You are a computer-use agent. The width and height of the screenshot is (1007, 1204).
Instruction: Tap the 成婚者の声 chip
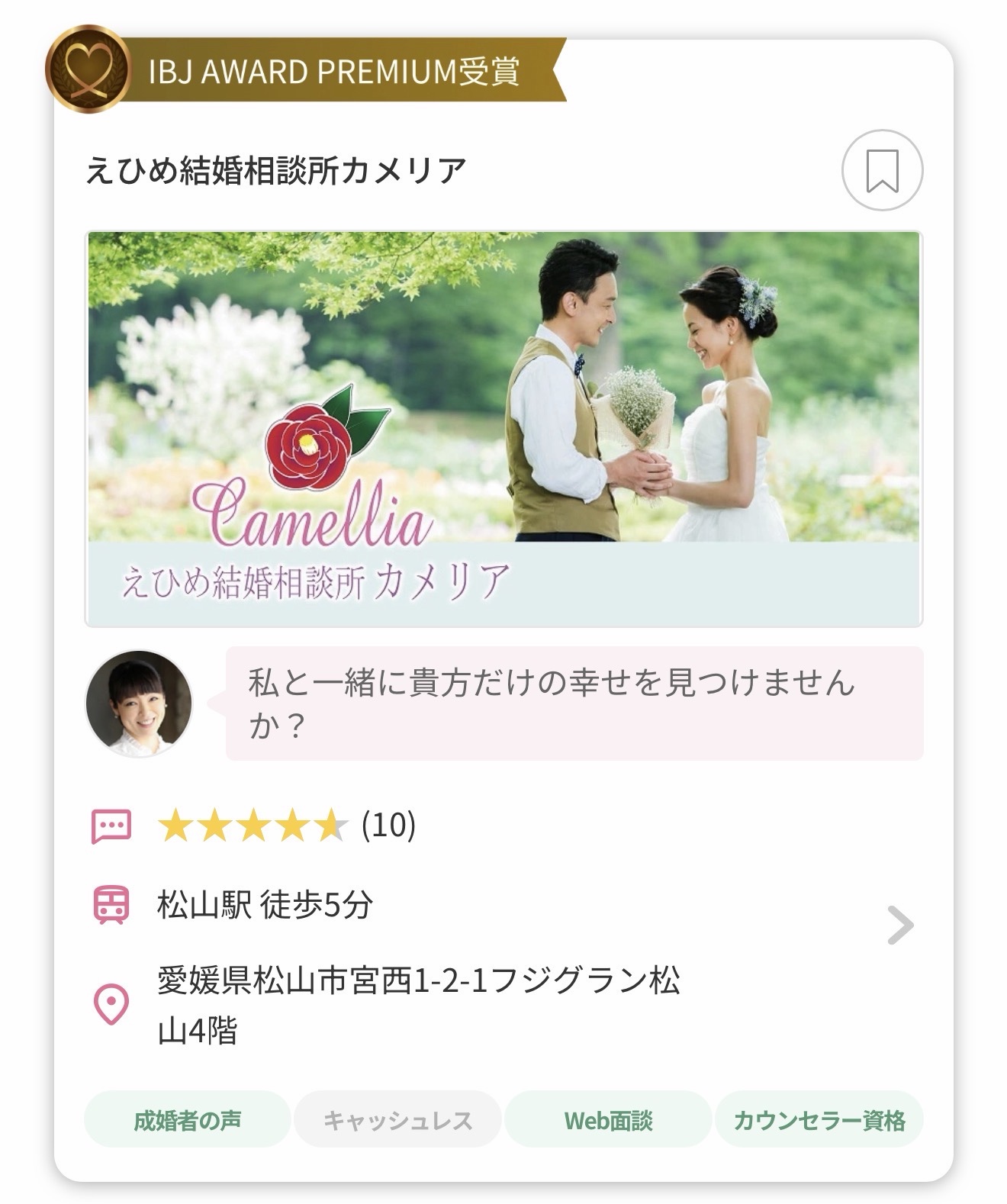[188, 1120]
